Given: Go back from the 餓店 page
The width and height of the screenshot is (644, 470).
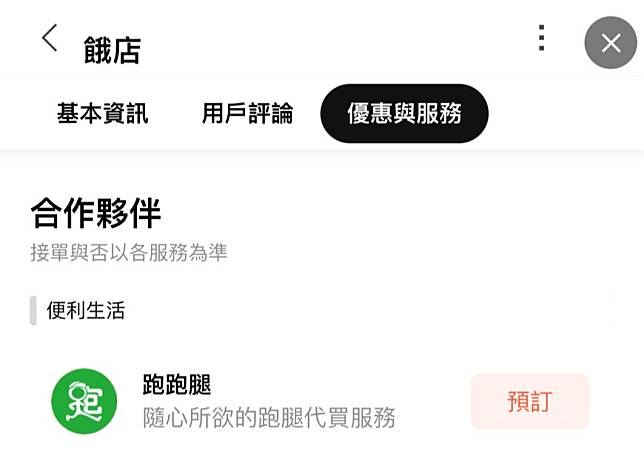Looking at the screenshot, I should tap(49, 40).
